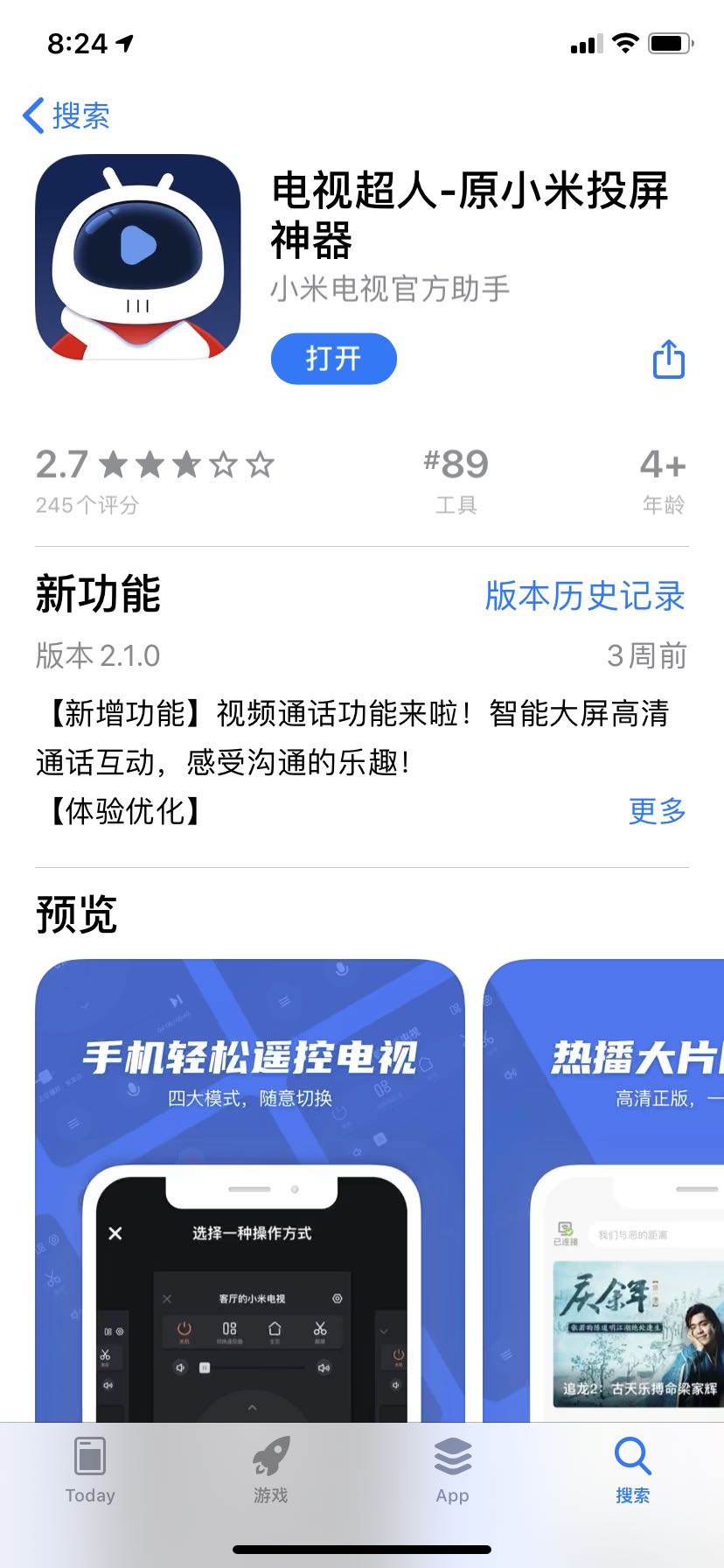Screen dimensions: 724x1568
Task: Collapse the down chevron on the right mini remote
Action: pos(385,1330)
